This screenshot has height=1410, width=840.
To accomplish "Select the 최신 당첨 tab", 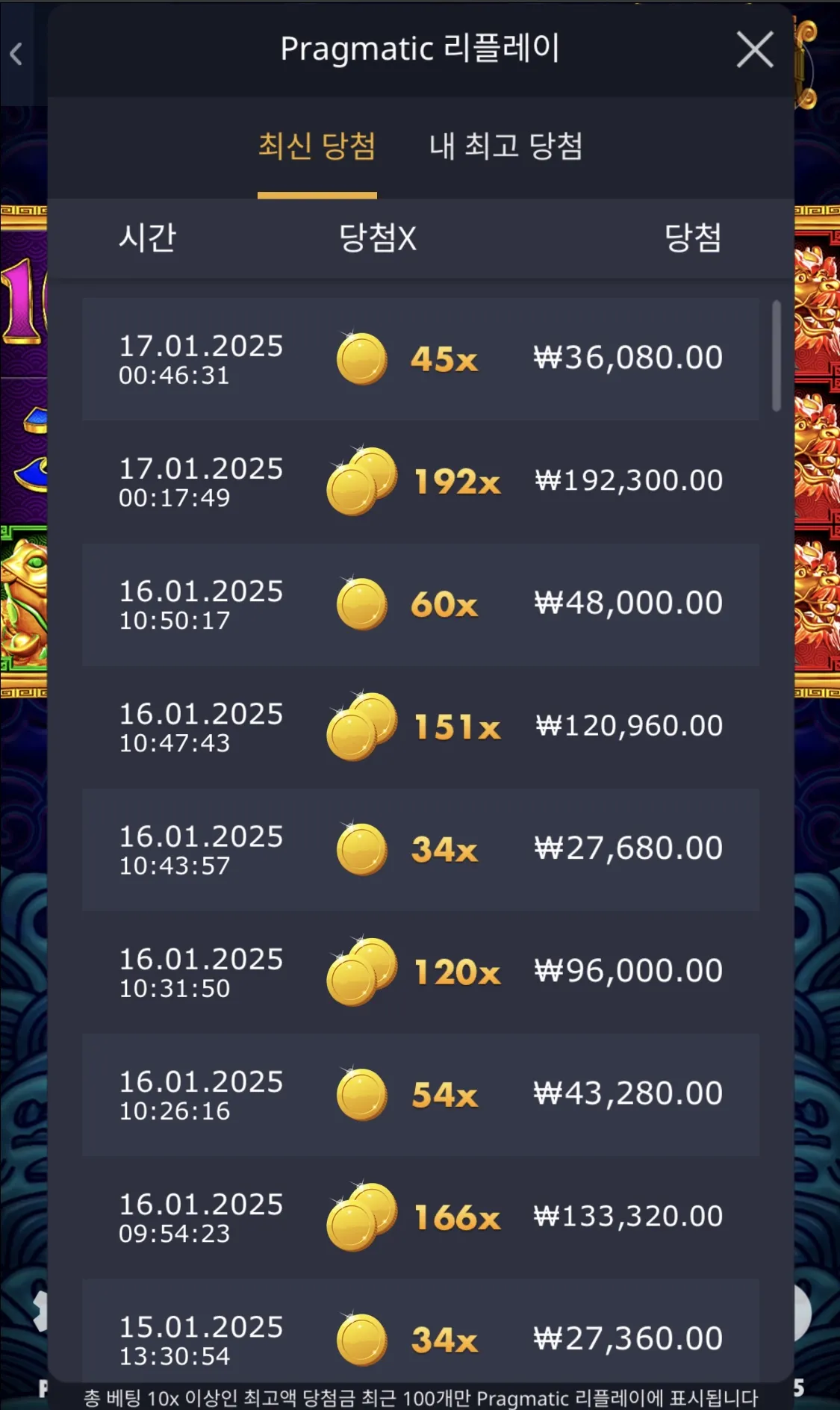I will point(317,146).
